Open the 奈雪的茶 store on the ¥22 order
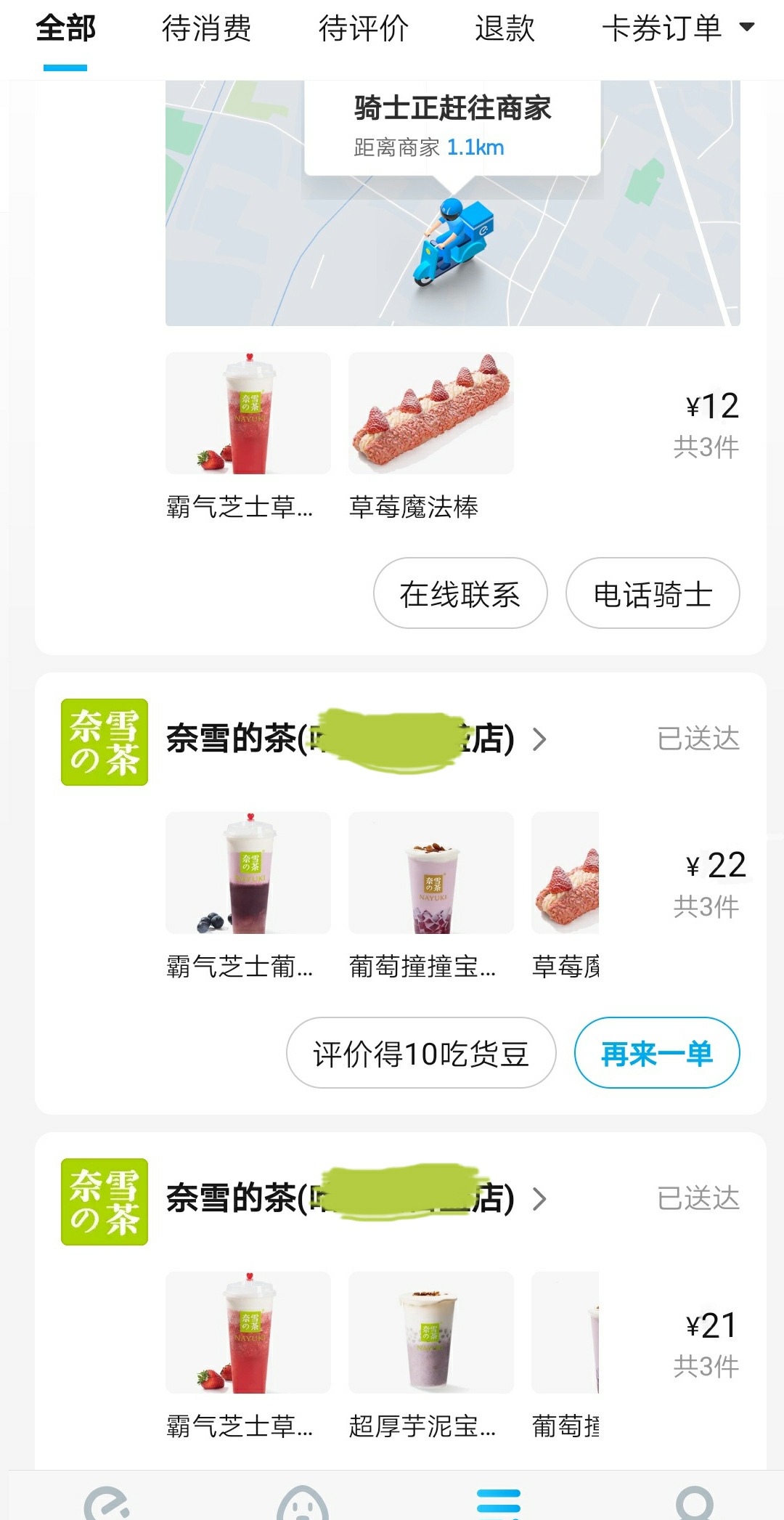Viewport: 784px width, 1520px height. tap(341, 739)
